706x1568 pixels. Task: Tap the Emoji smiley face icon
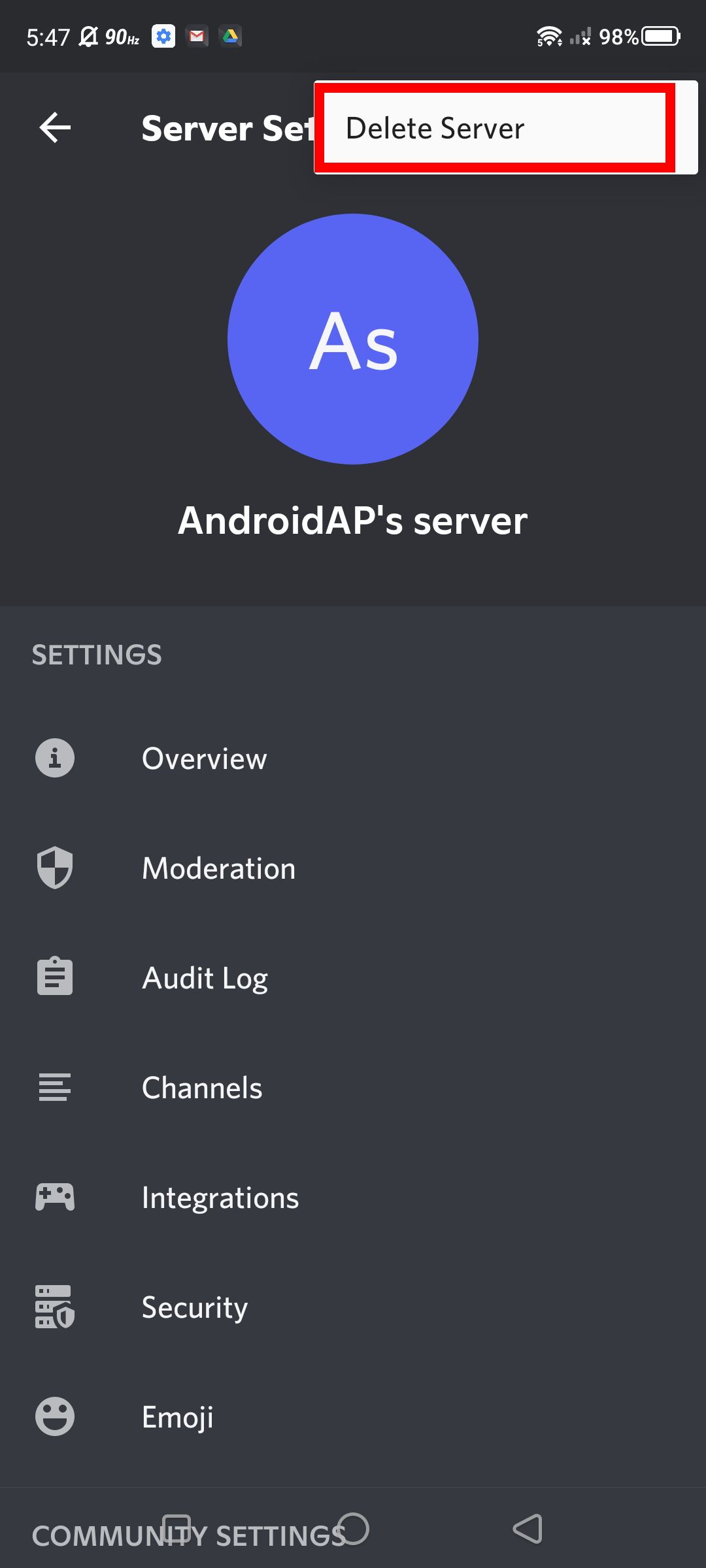pyautogui.click(x=54, y=1416)
